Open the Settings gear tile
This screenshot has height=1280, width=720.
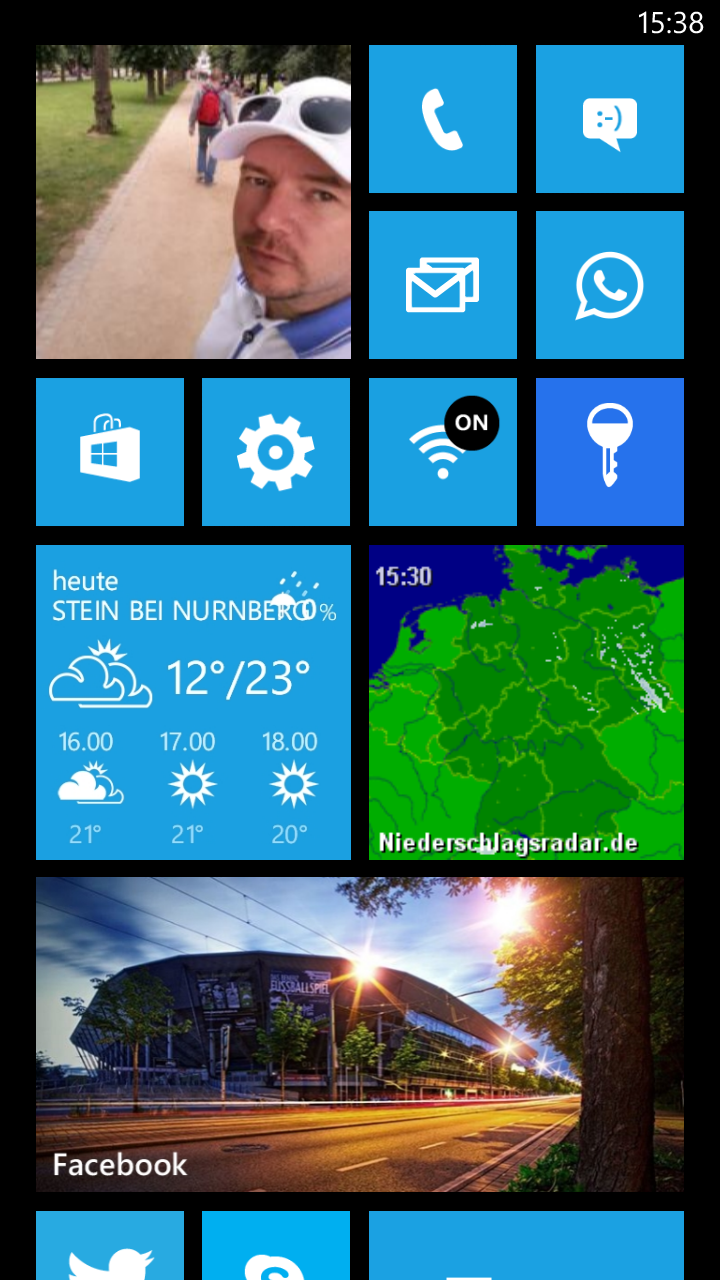click(x=276, y=452)
